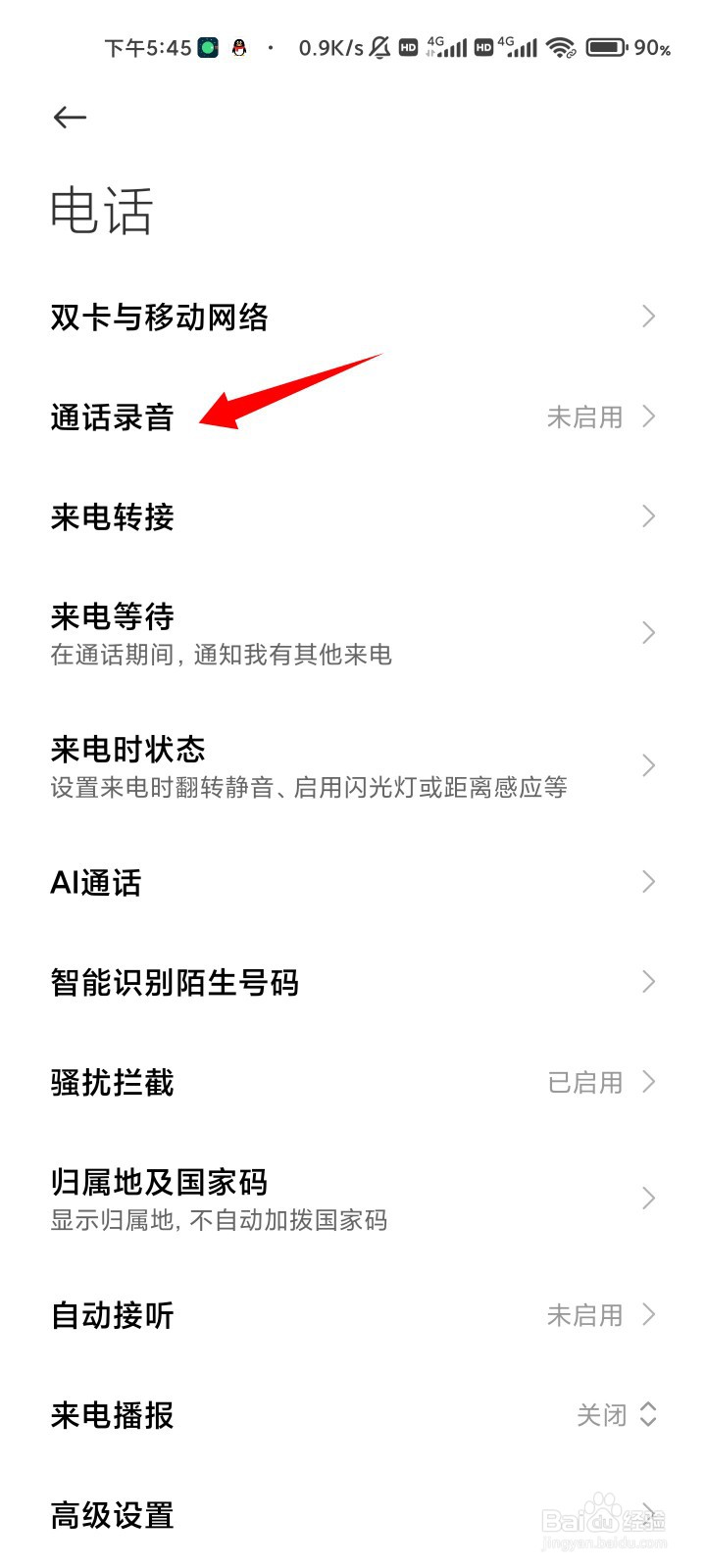Tap the HD VoLTE status bar icon

pos(408,46)
